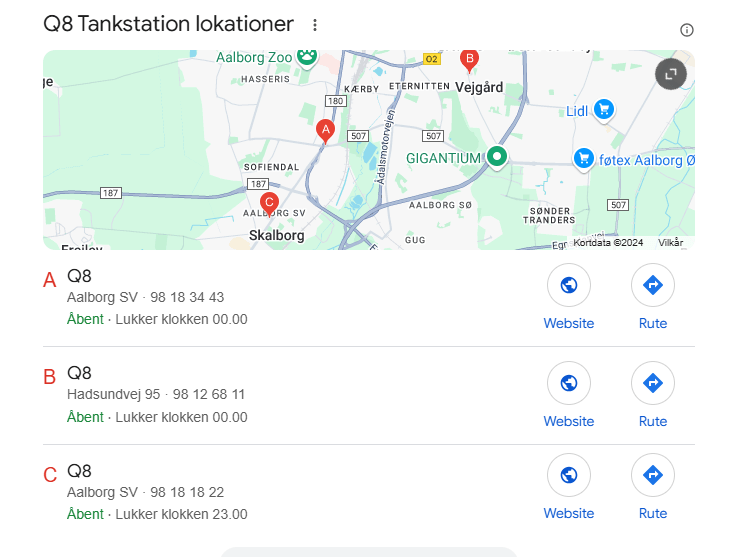Tap the Lidl marker on the map

click(604, 111)
